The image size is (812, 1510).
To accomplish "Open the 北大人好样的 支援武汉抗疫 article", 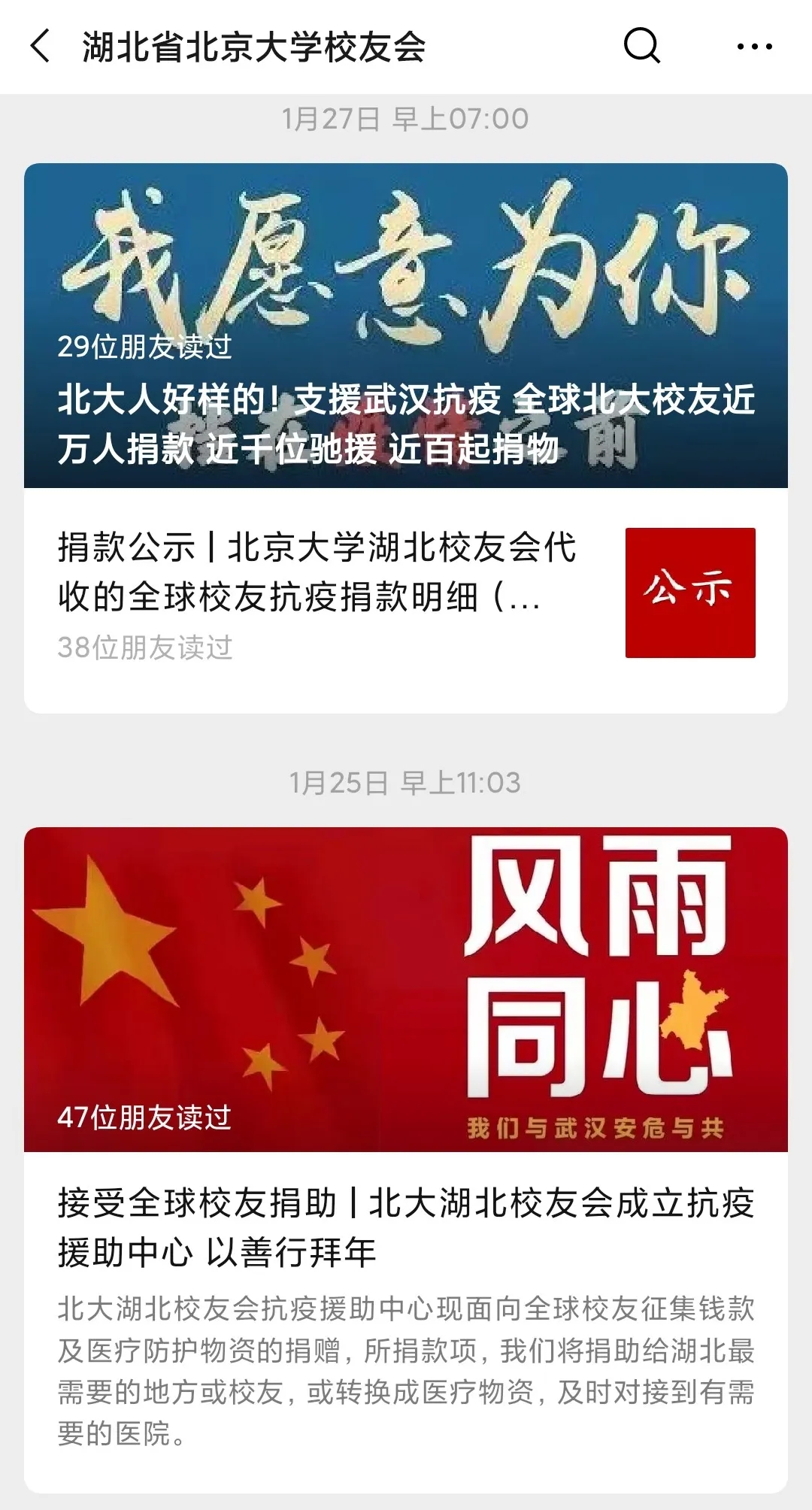I will 406,326.
